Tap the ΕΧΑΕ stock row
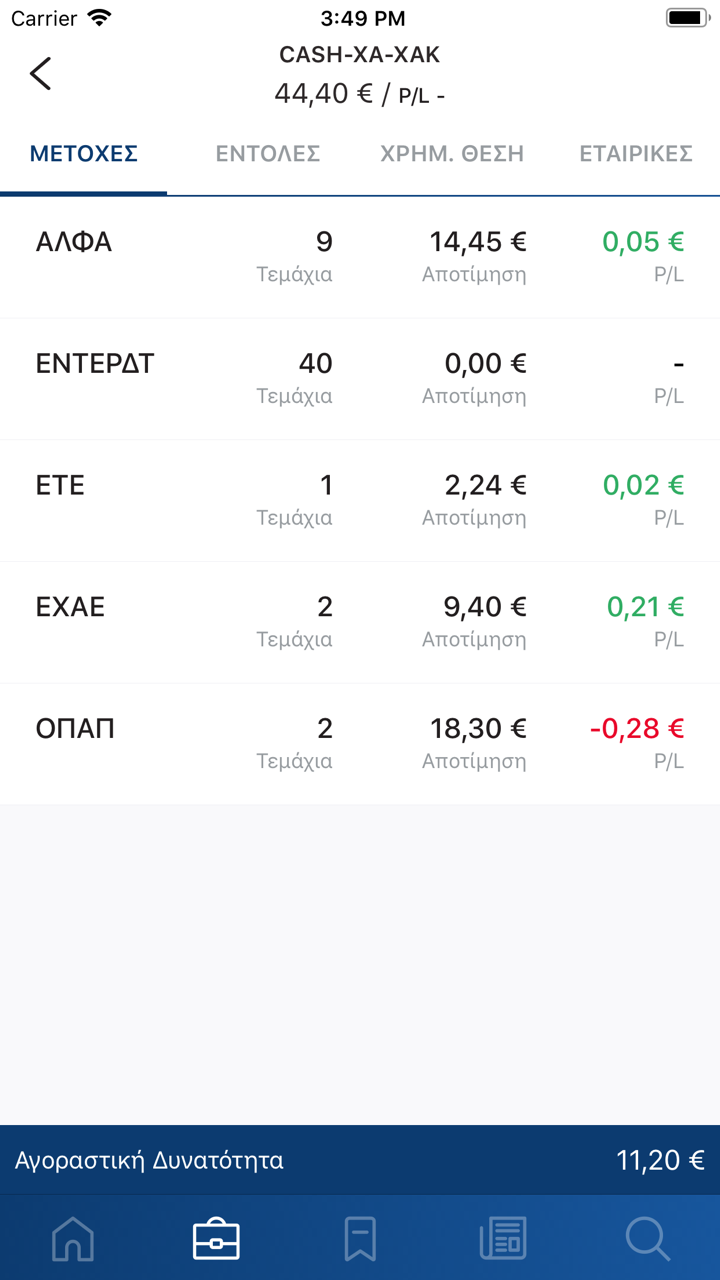This screenshot has height=1280, width=720. pyautogui.click(x=360, y=622)
